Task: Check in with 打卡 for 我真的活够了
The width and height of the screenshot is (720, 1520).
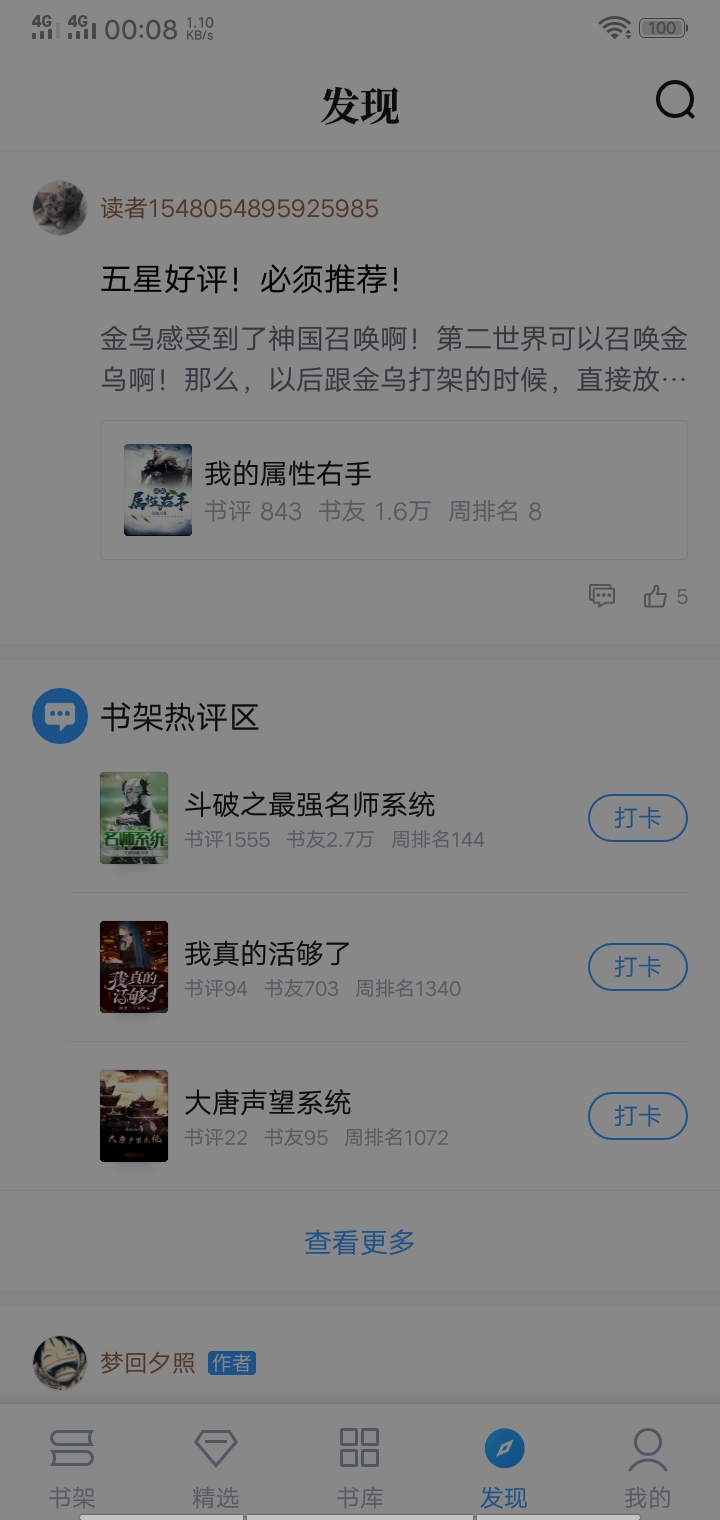Action: (637, 967)
